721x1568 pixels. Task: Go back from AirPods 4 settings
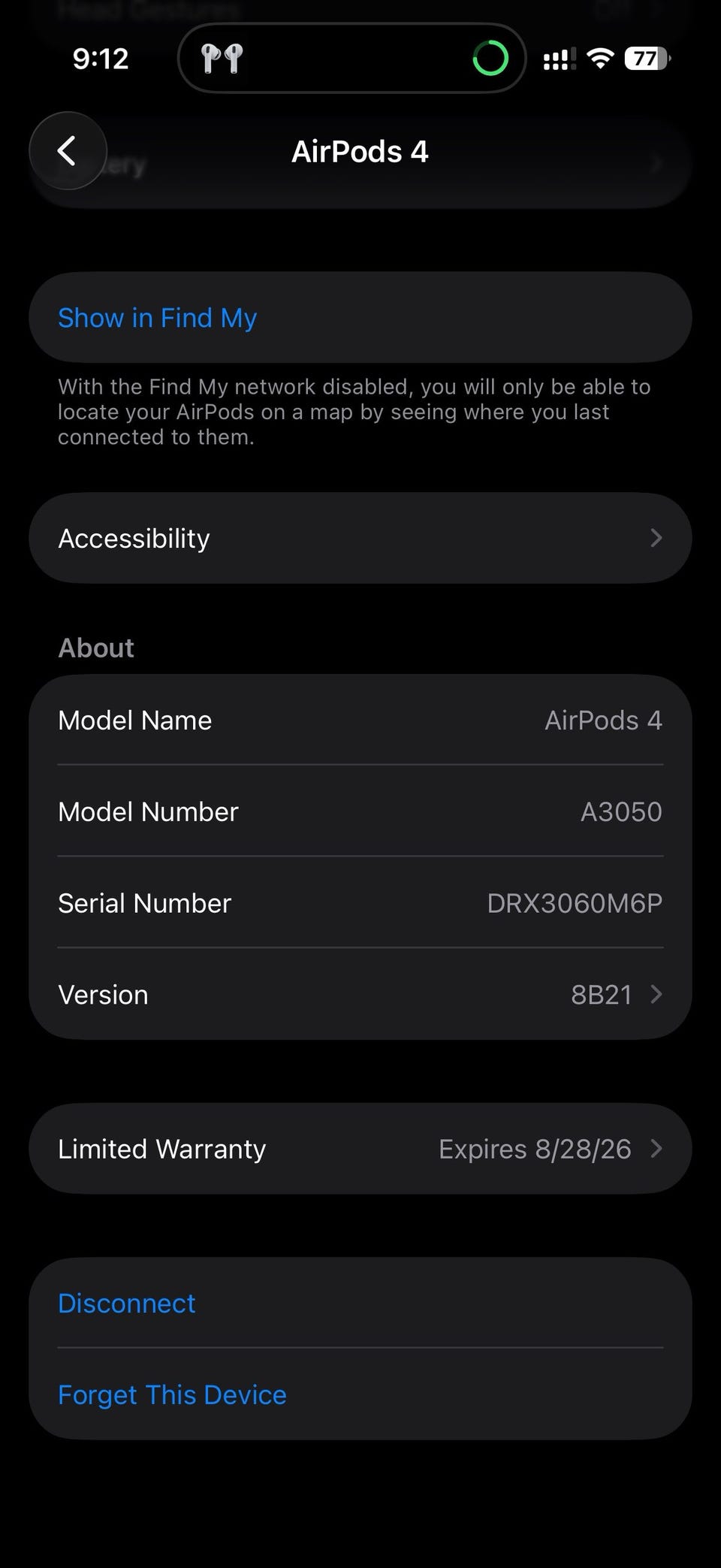pos(68,151)
